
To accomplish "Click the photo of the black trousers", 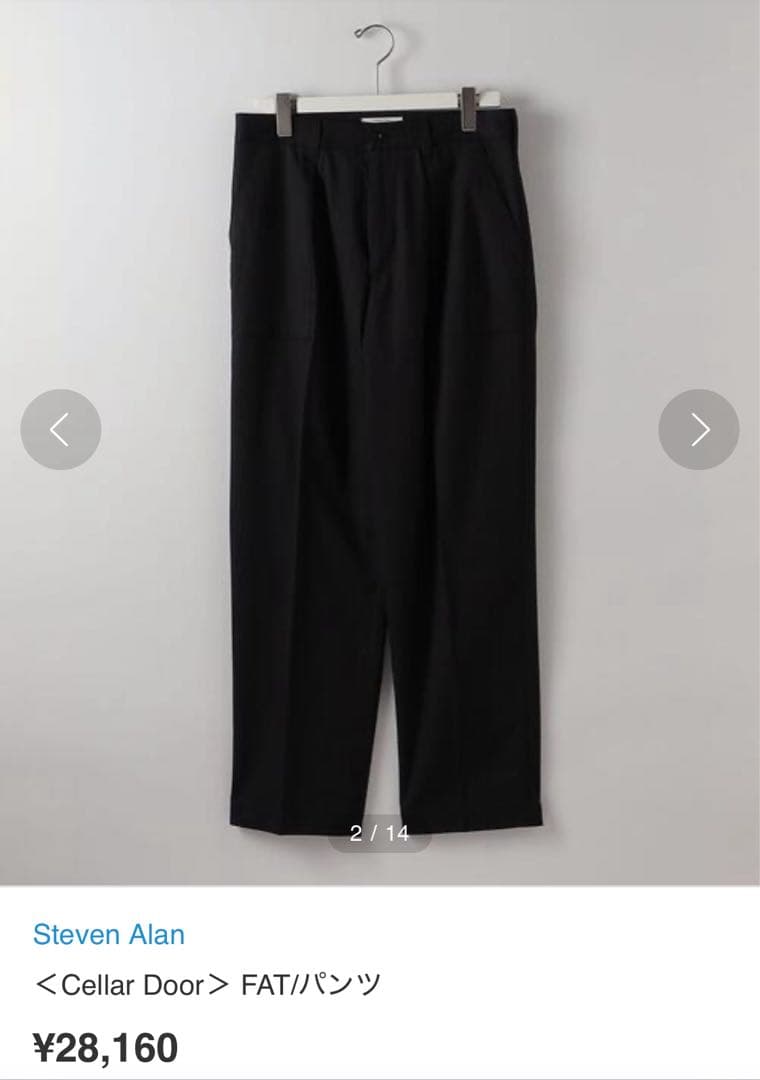I will coord(380,450).
